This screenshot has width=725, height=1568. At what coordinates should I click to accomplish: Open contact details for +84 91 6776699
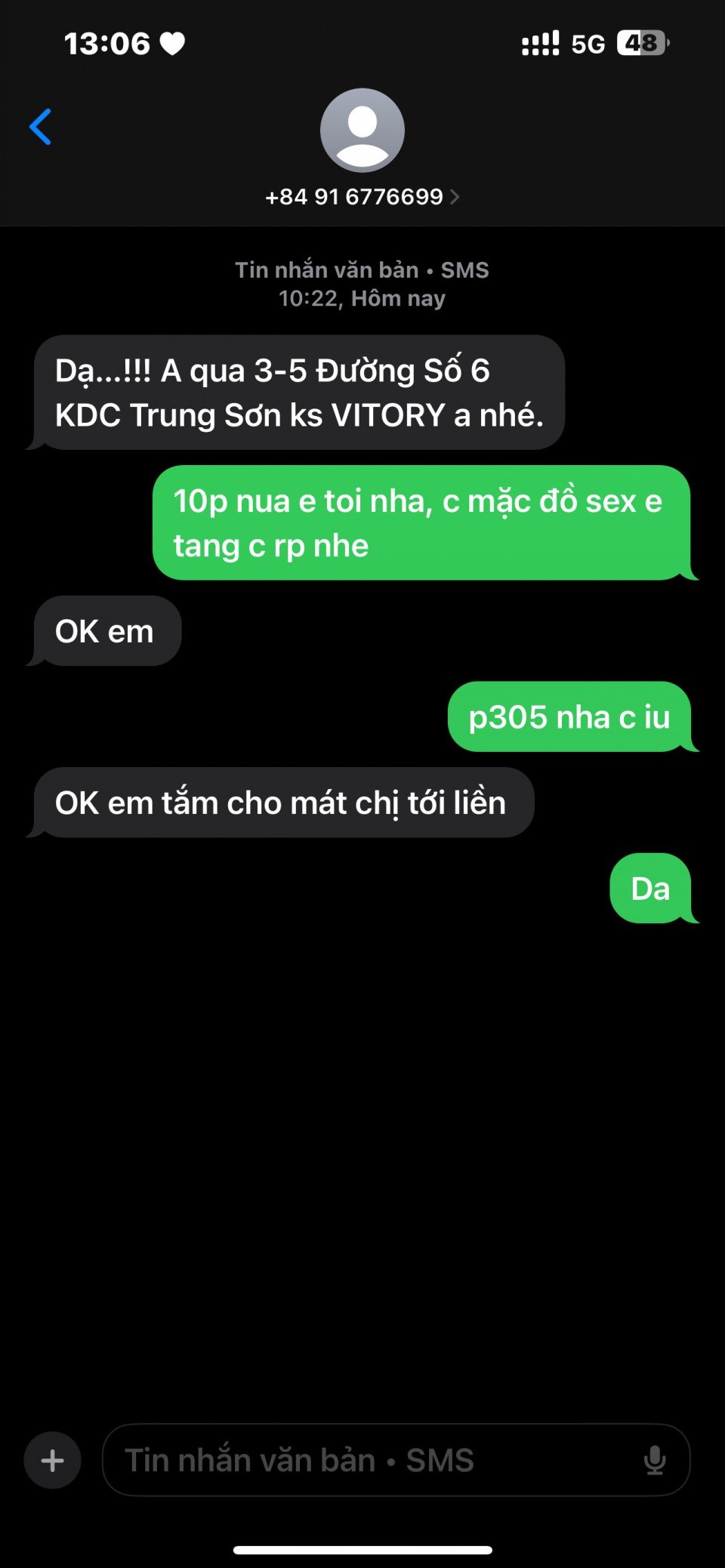click(x=362, y=197)
